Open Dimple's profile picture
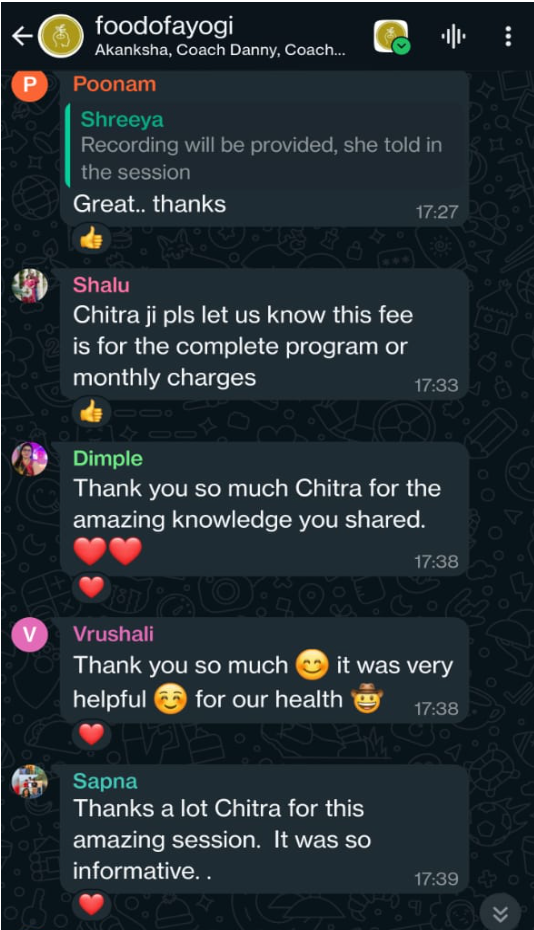The height and width of the screenshot is (930, 534). click(30, 459)
